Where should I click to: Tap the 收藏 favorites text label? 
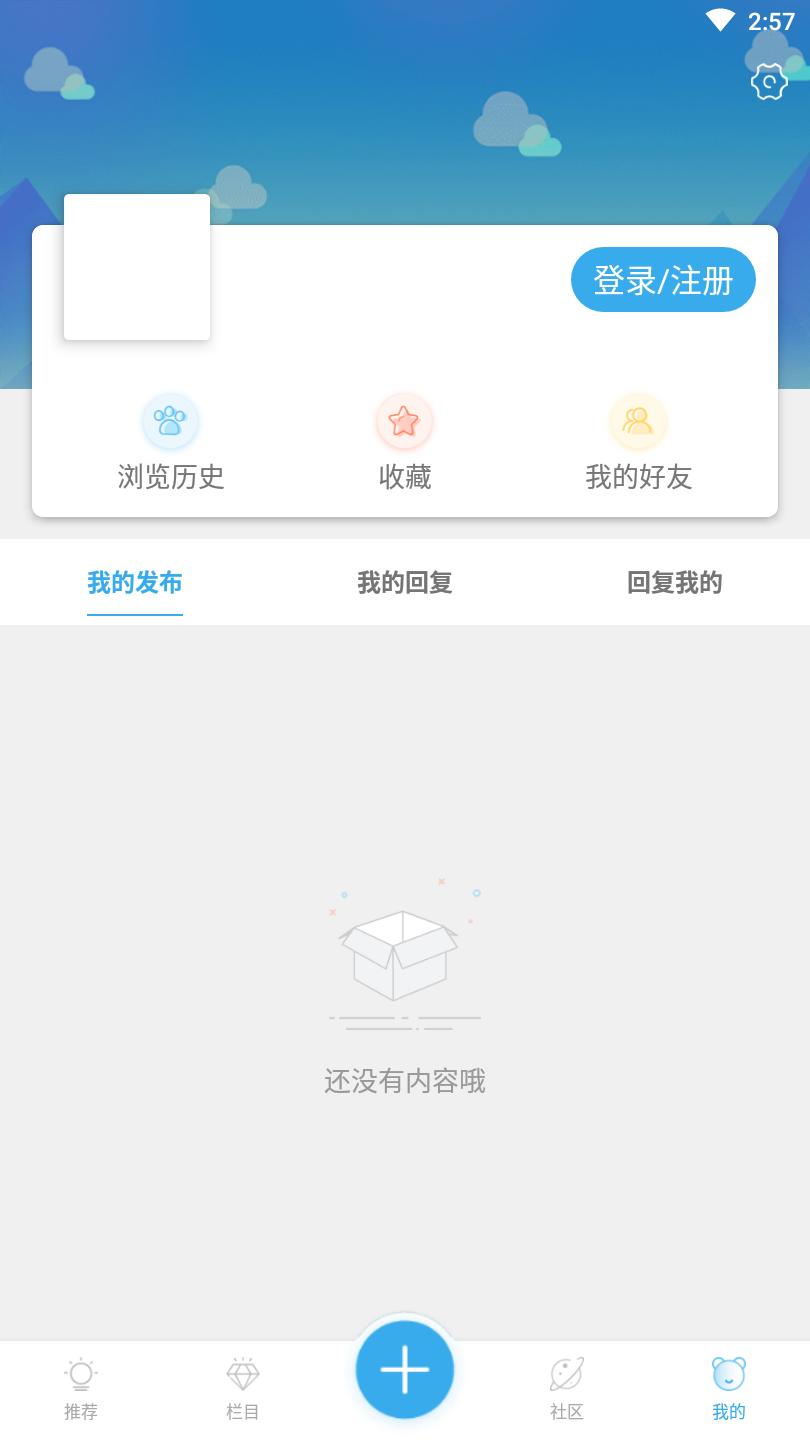404,478
